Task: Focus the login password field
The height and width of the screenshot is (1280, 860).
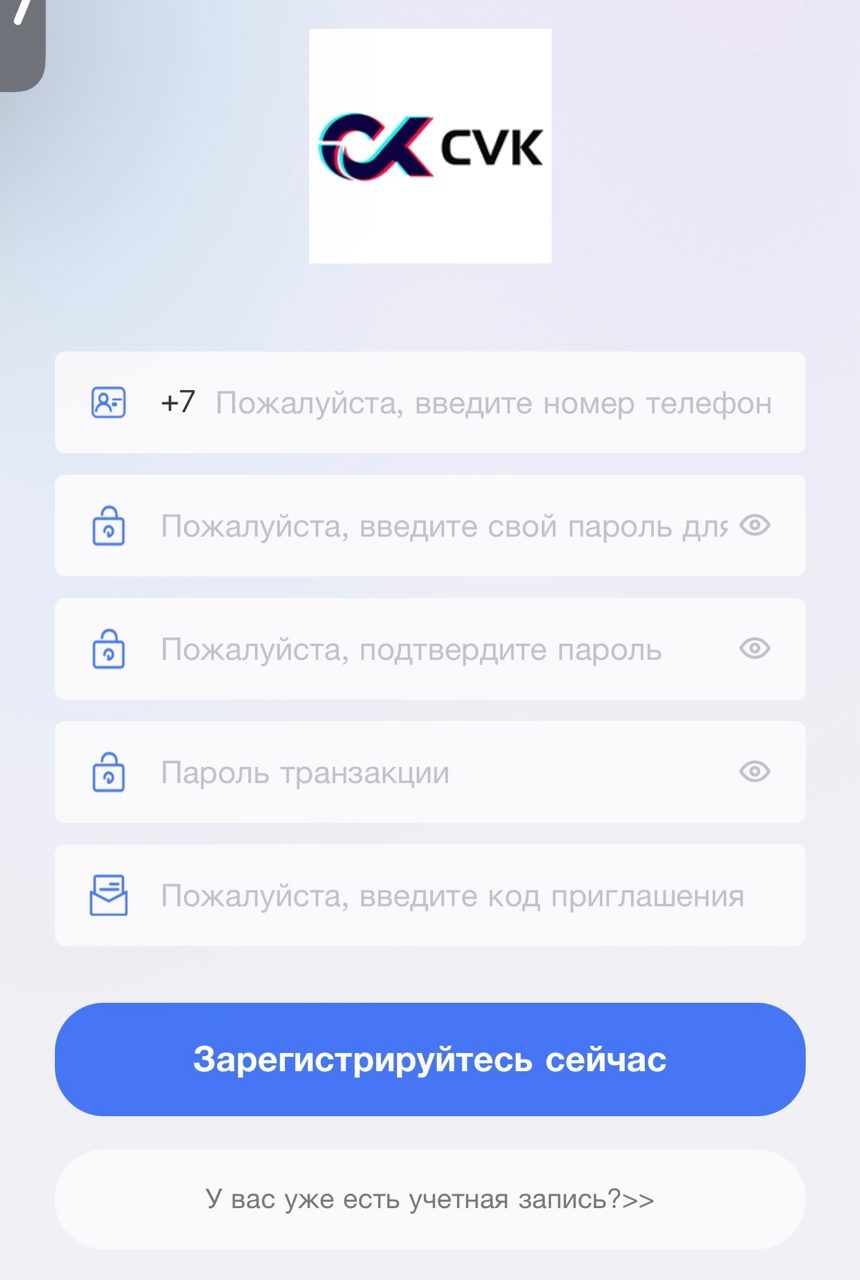Action: (x=443, y=526)
